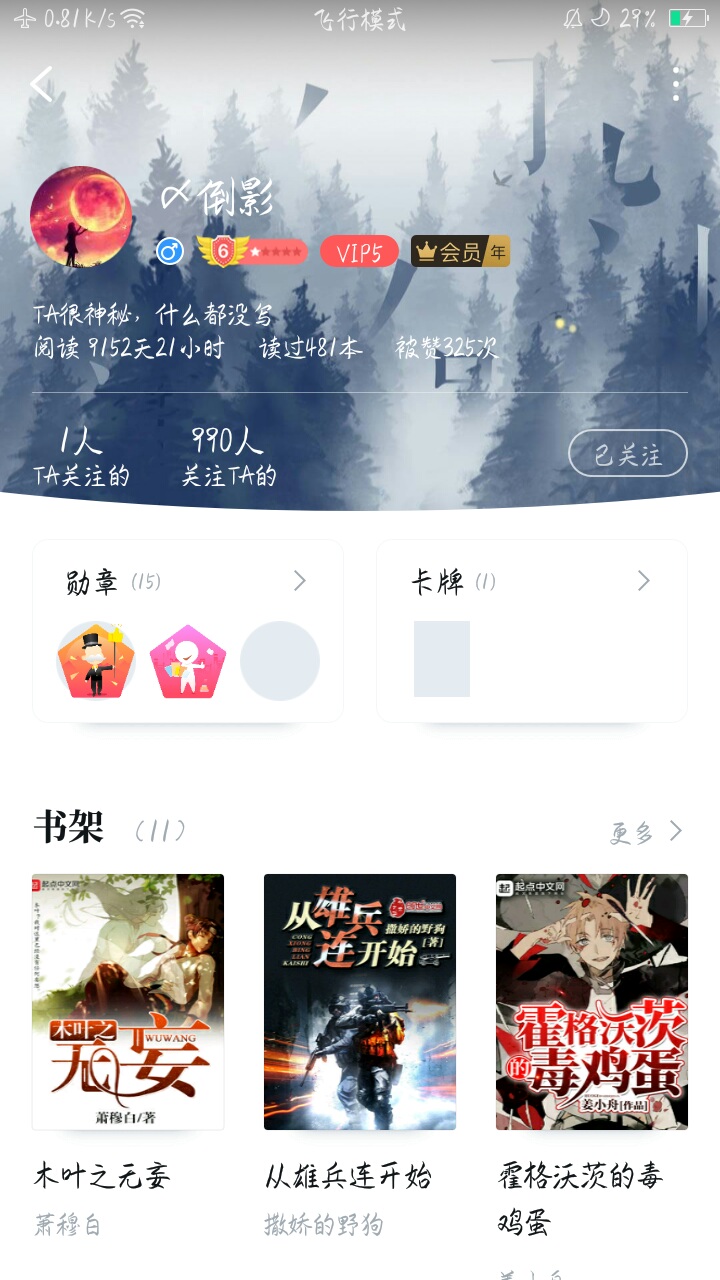View the 990人 关注TA的 followers list
This screenshot has height=1280, width=720.
[x=229, y=457]
